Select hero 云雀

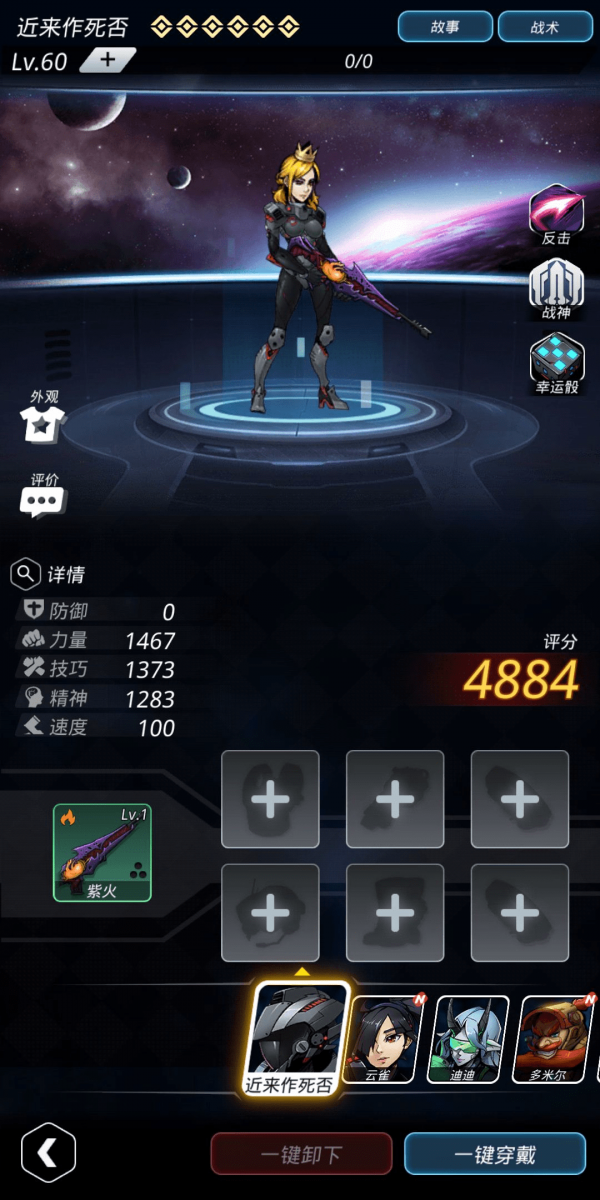tap(387, 1038)
